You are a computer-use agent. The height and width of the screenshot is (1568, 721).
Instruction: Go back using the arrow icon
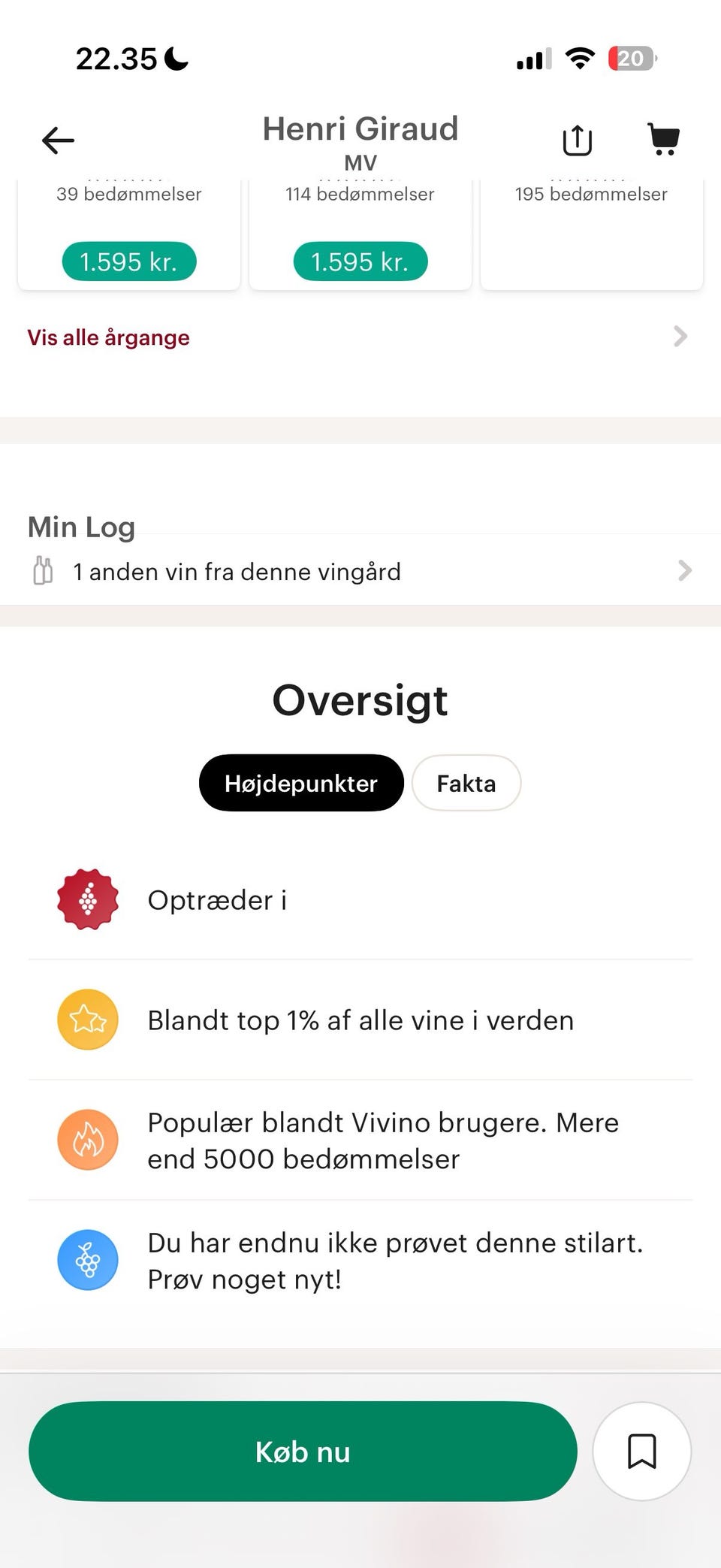click(58, 140)
